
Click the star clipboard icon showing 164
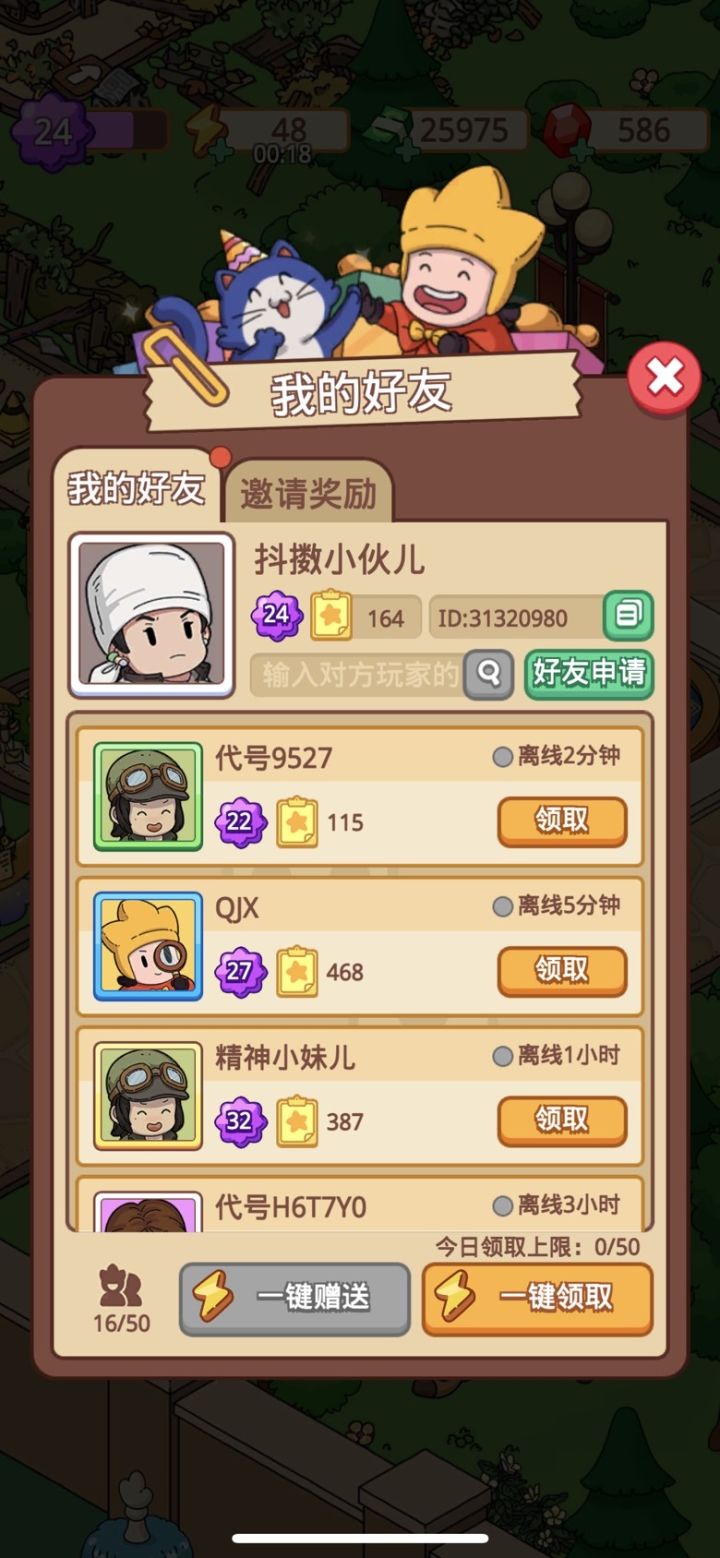pos(330,617)
